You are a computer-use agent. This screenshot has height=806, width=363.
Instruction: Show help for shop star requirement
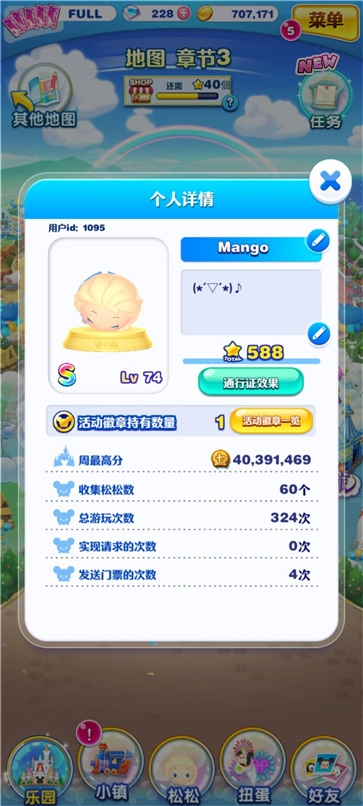click(230, 103)
